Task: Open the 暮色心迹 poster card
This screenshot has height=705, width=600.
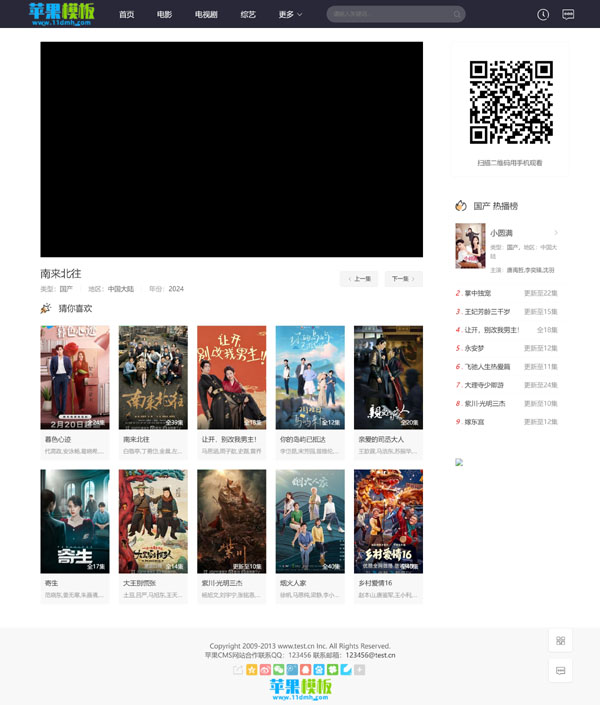Action: point(75,377)
